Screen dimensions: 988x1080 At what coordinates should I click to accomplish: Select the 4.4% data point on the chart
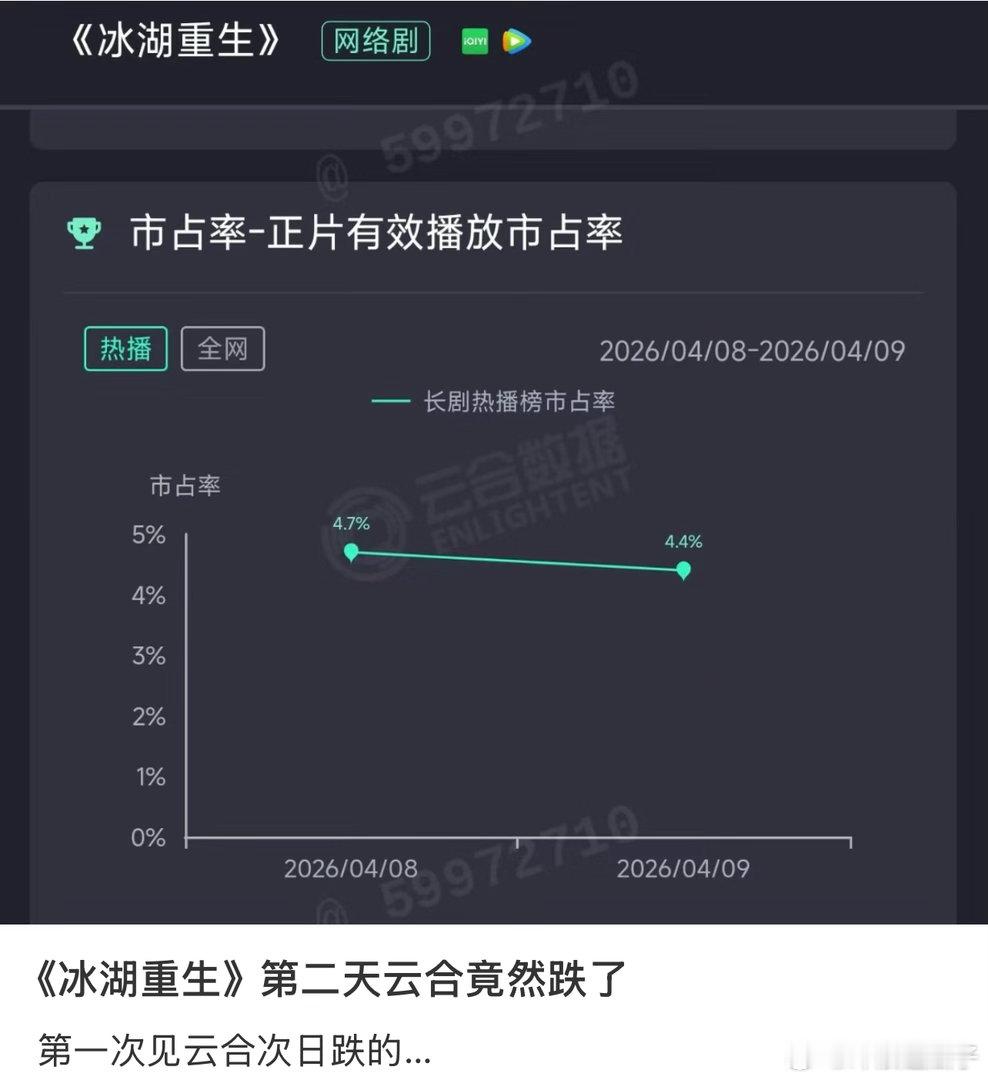pyautogui.click(x=684, y=571)
